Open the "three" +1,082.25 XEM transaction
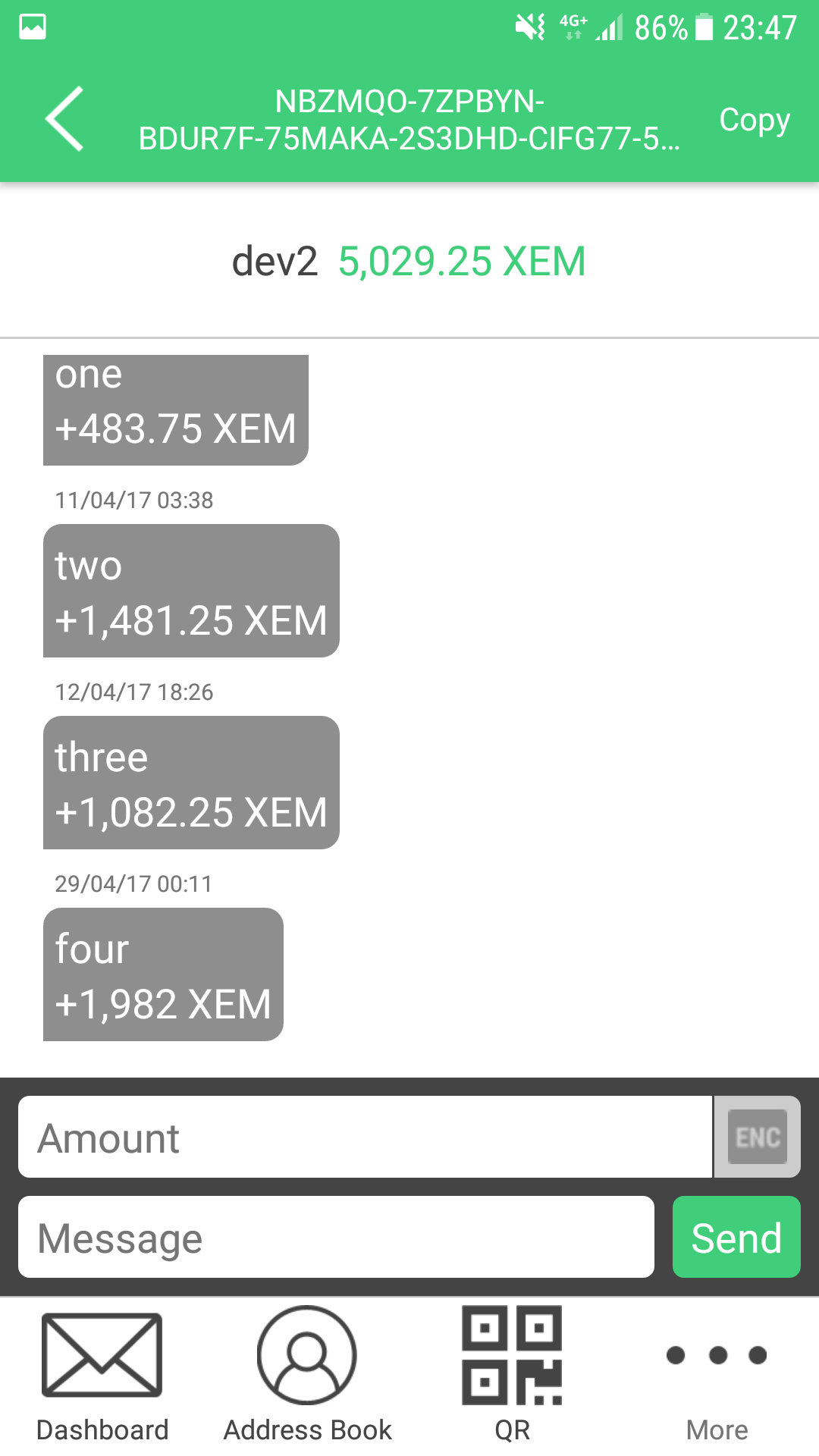 coord(191,783)
